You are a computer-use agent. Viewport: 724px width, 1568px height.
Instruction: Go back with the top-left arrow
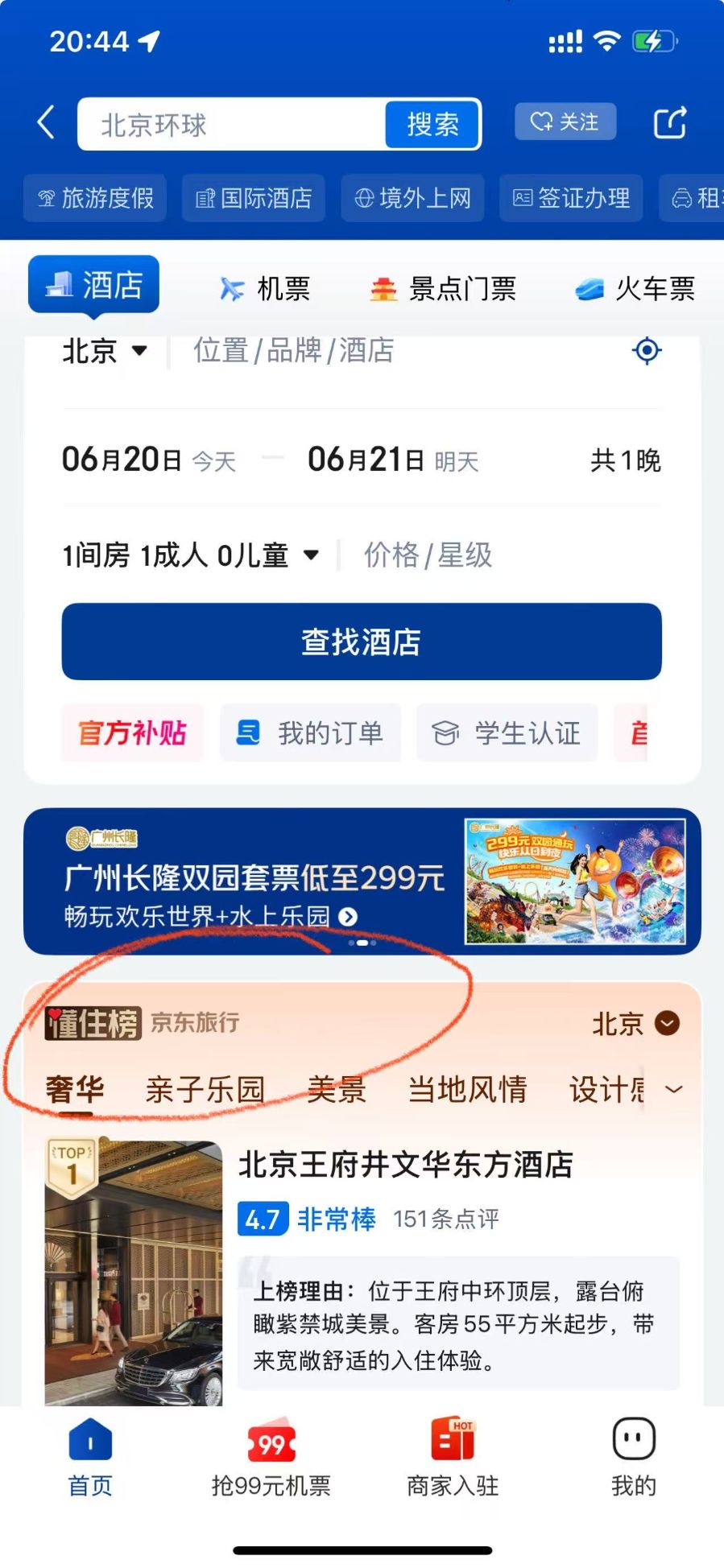pyautogui.click(x=46, y=123)
